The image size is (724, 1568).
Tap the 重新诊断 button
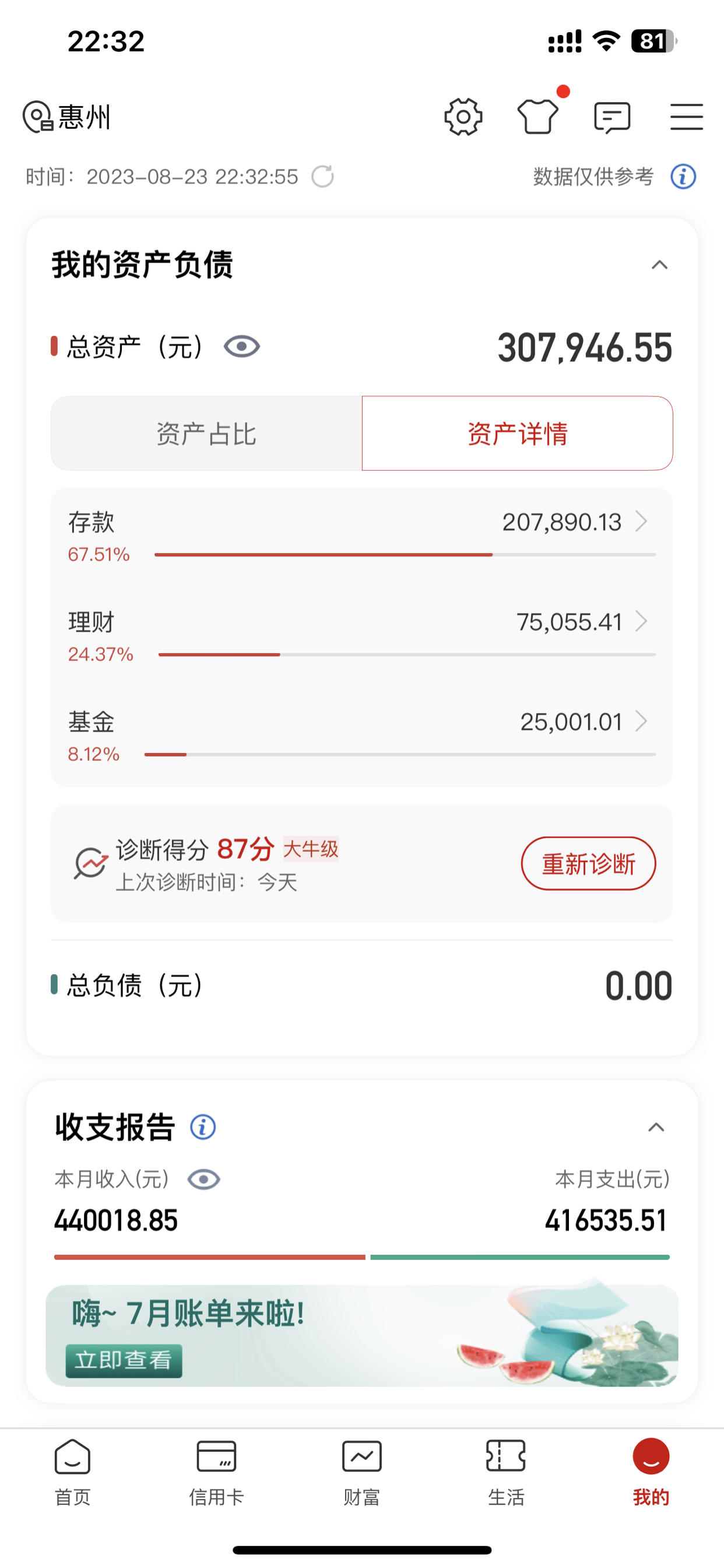point(588,864)
